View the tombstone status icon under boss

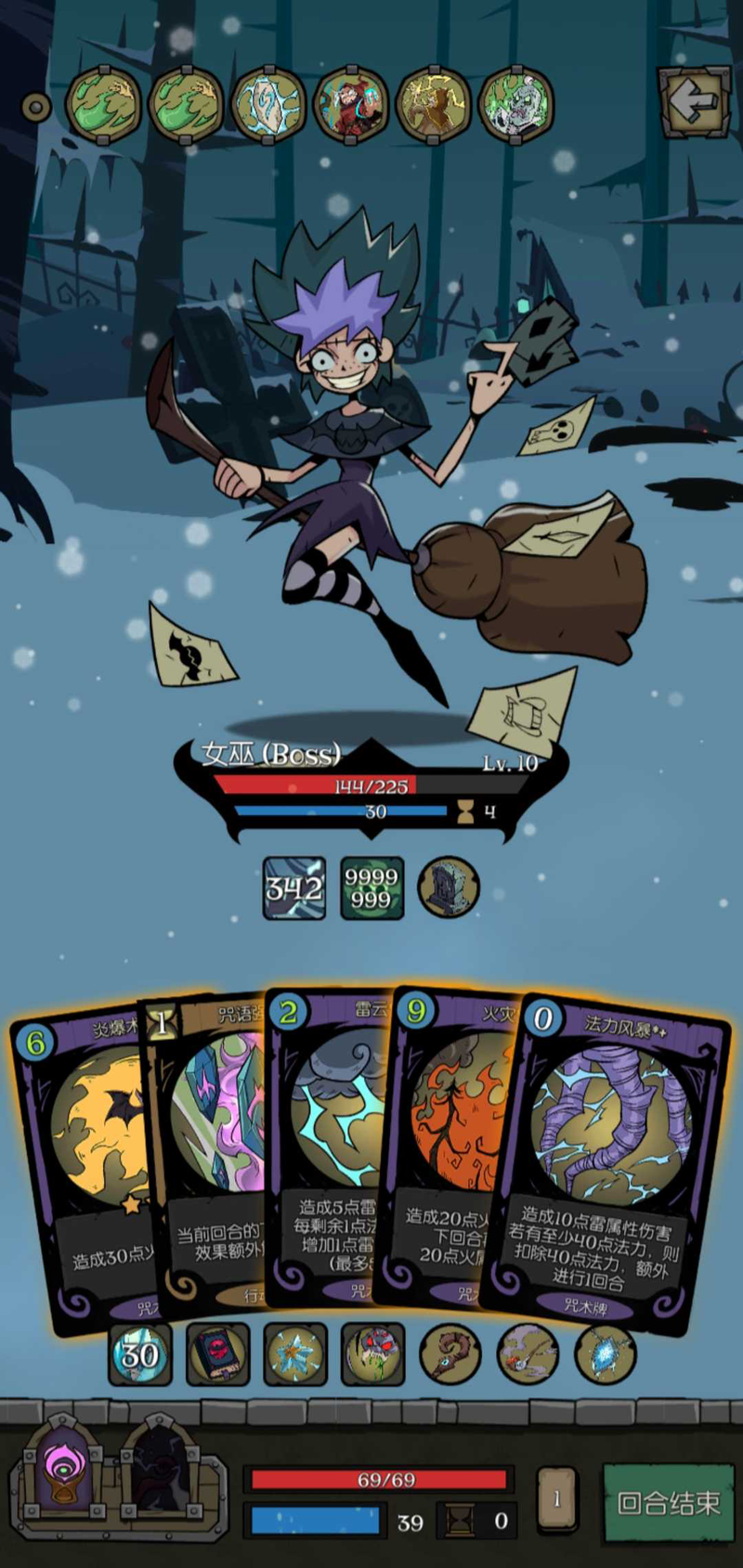(x=449, y=888)
